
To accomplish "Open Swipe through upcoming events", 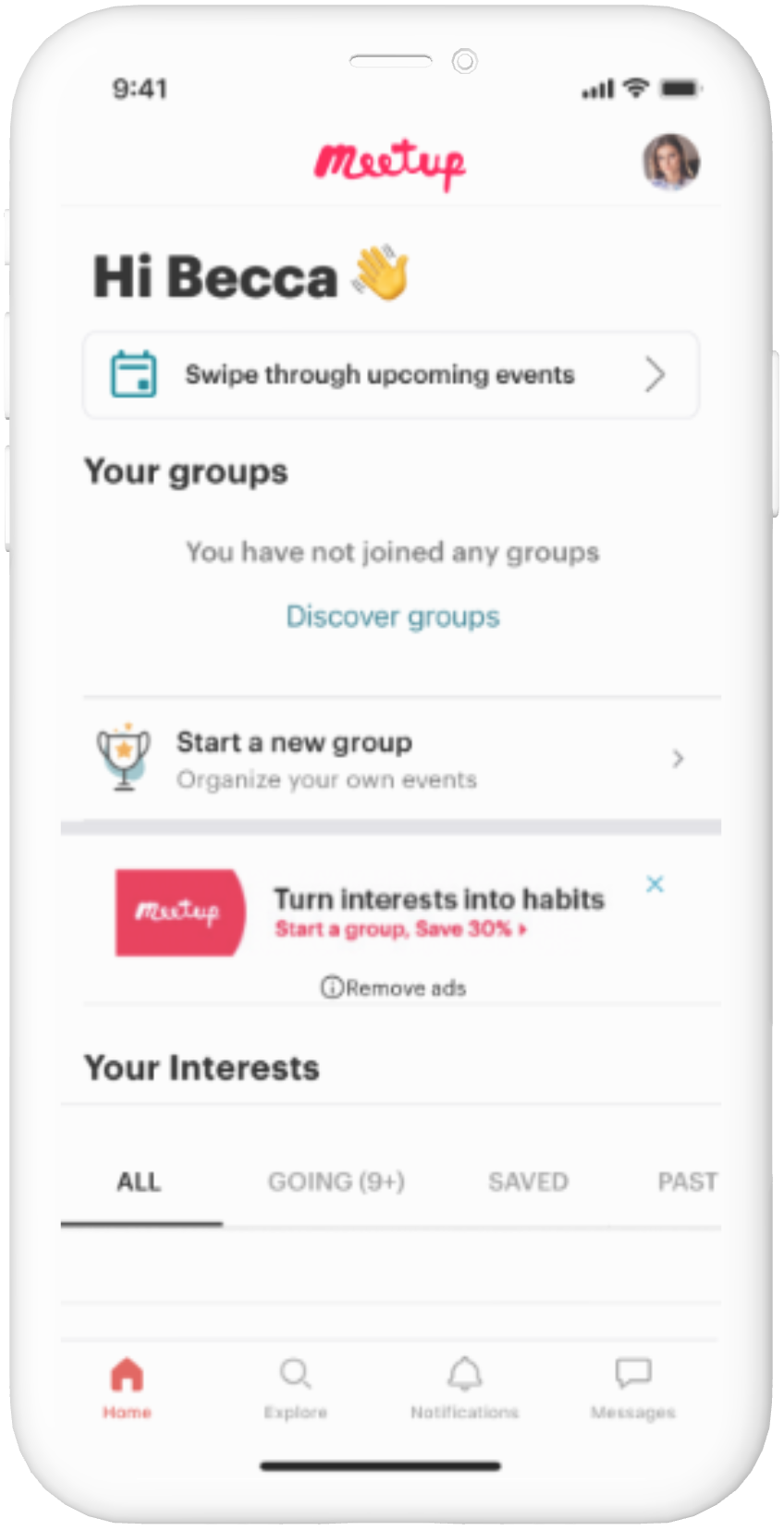I will (390, 374).
